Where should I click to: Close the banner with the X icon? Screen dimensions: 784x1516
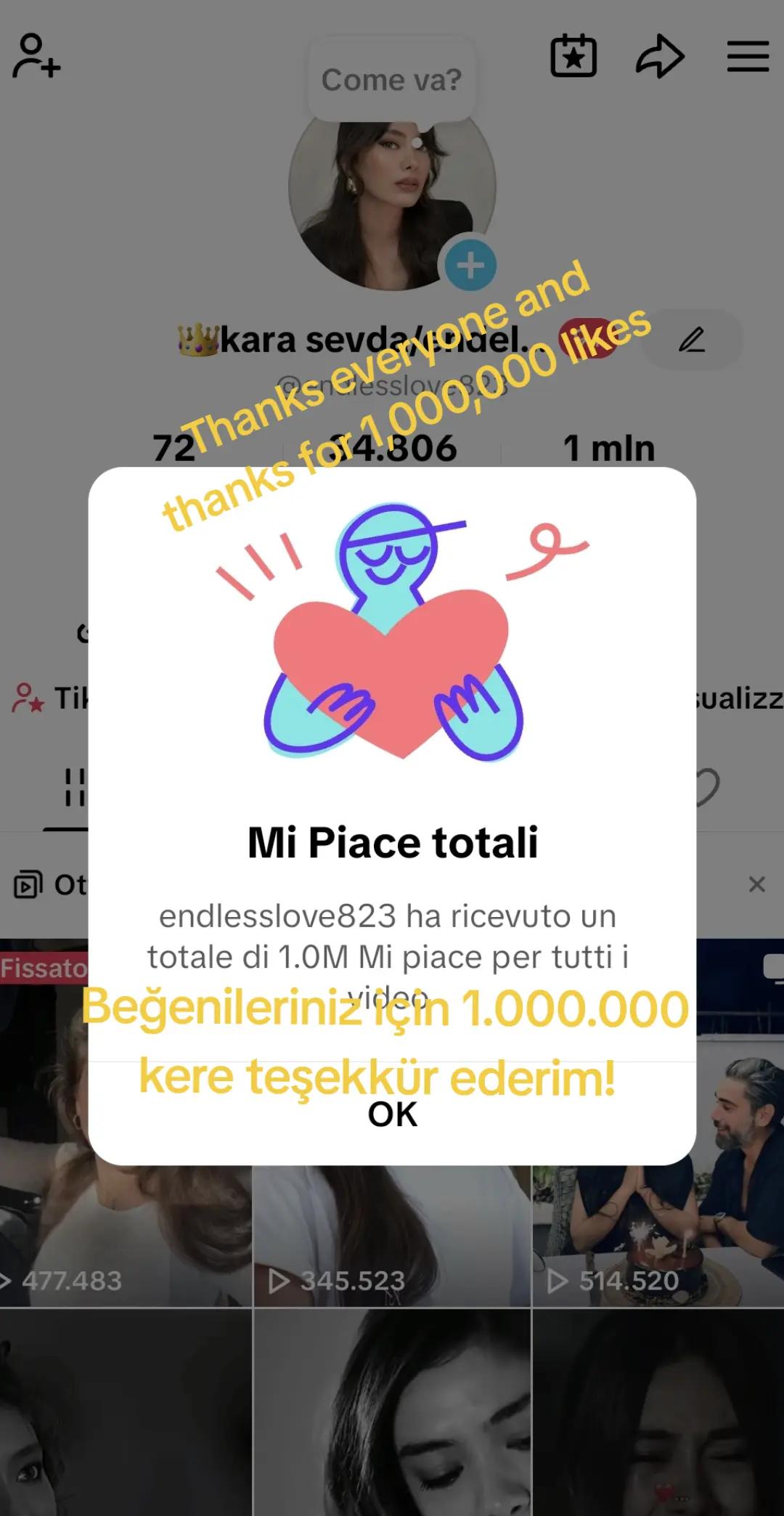(x=756, y=884)
